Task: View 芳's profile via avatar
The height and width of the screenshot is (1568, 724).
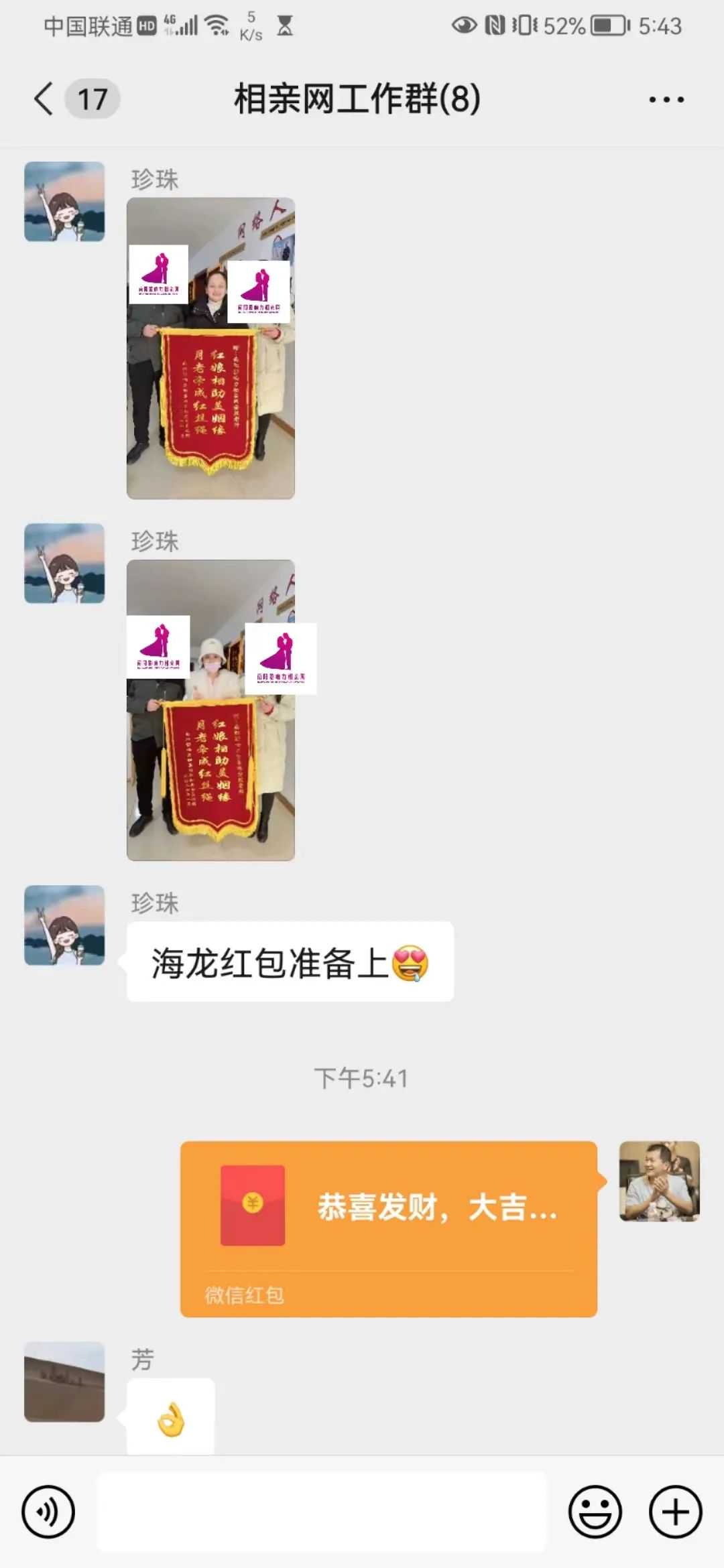Action: (64, 1382)
